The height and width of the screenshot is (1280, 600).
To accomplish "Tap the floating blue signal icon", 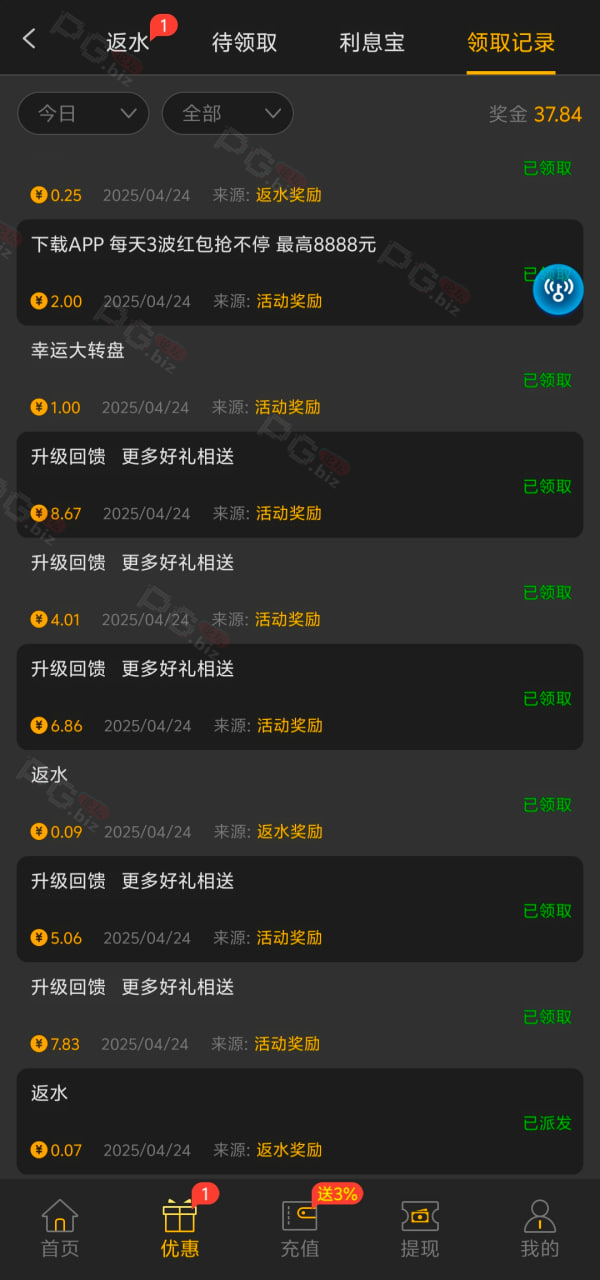I will [x=558, y=290].
